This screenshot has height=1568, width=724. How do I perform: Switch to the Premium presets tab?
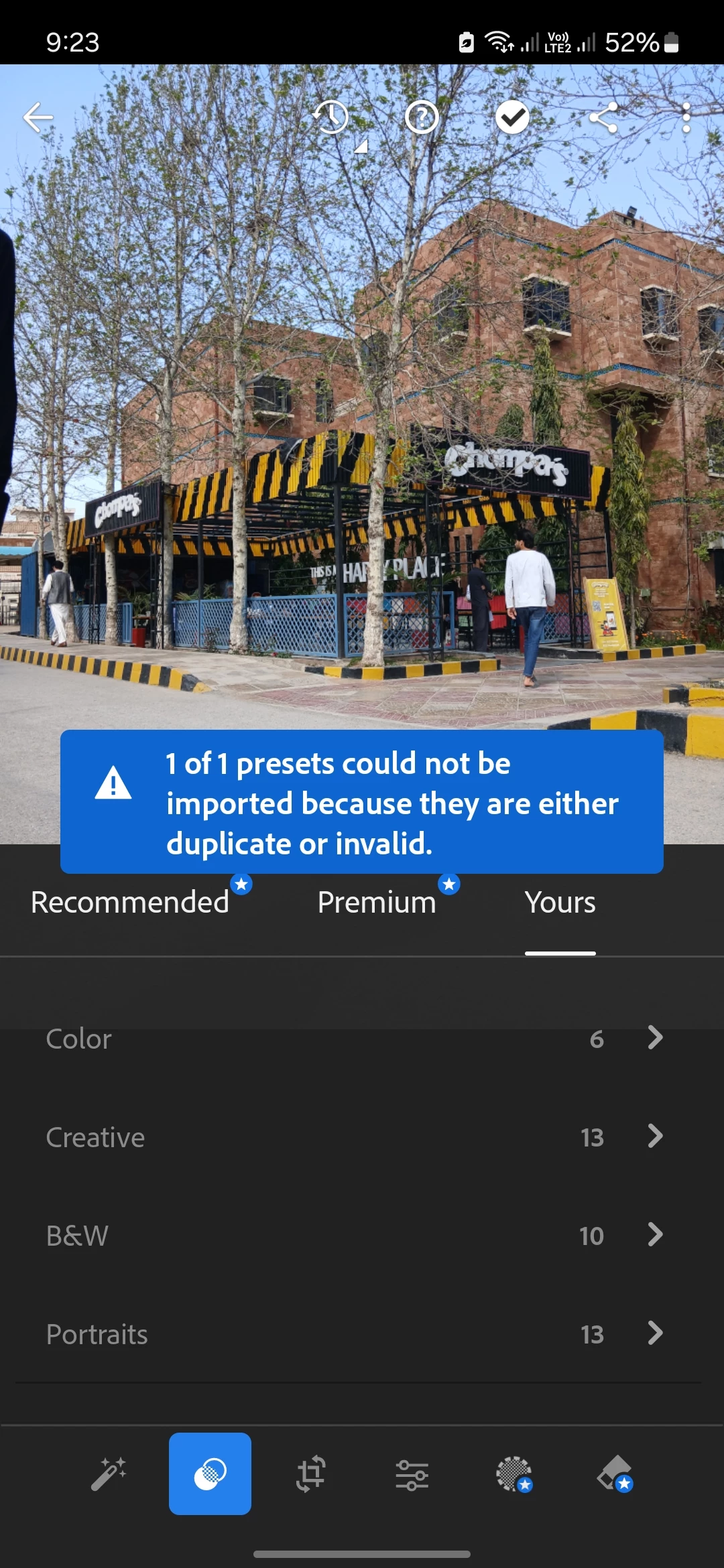[377, 902]
